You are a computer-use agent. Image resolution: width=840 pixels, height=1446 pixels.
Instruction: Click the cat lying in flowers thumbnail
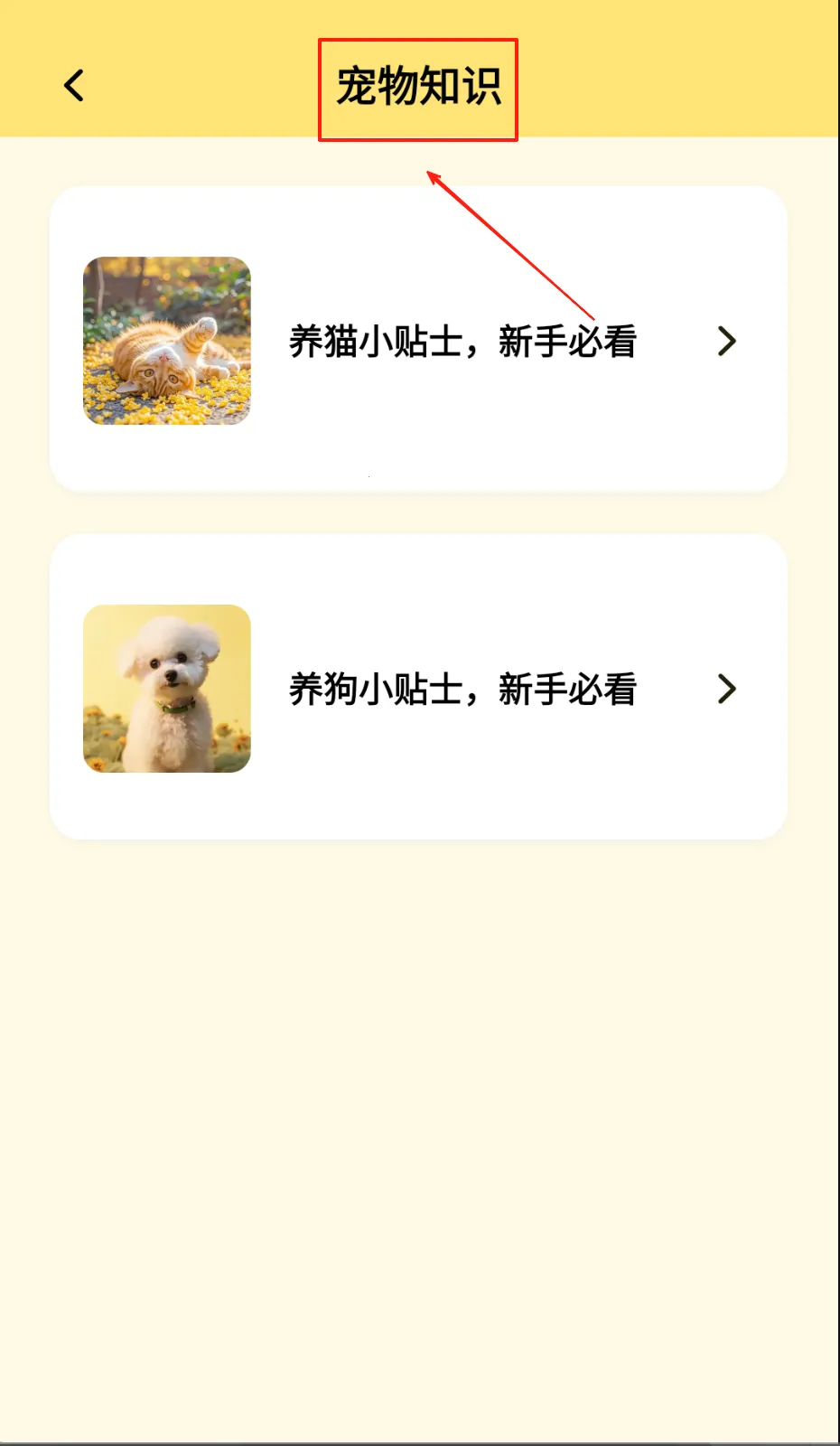click(167, 339)
